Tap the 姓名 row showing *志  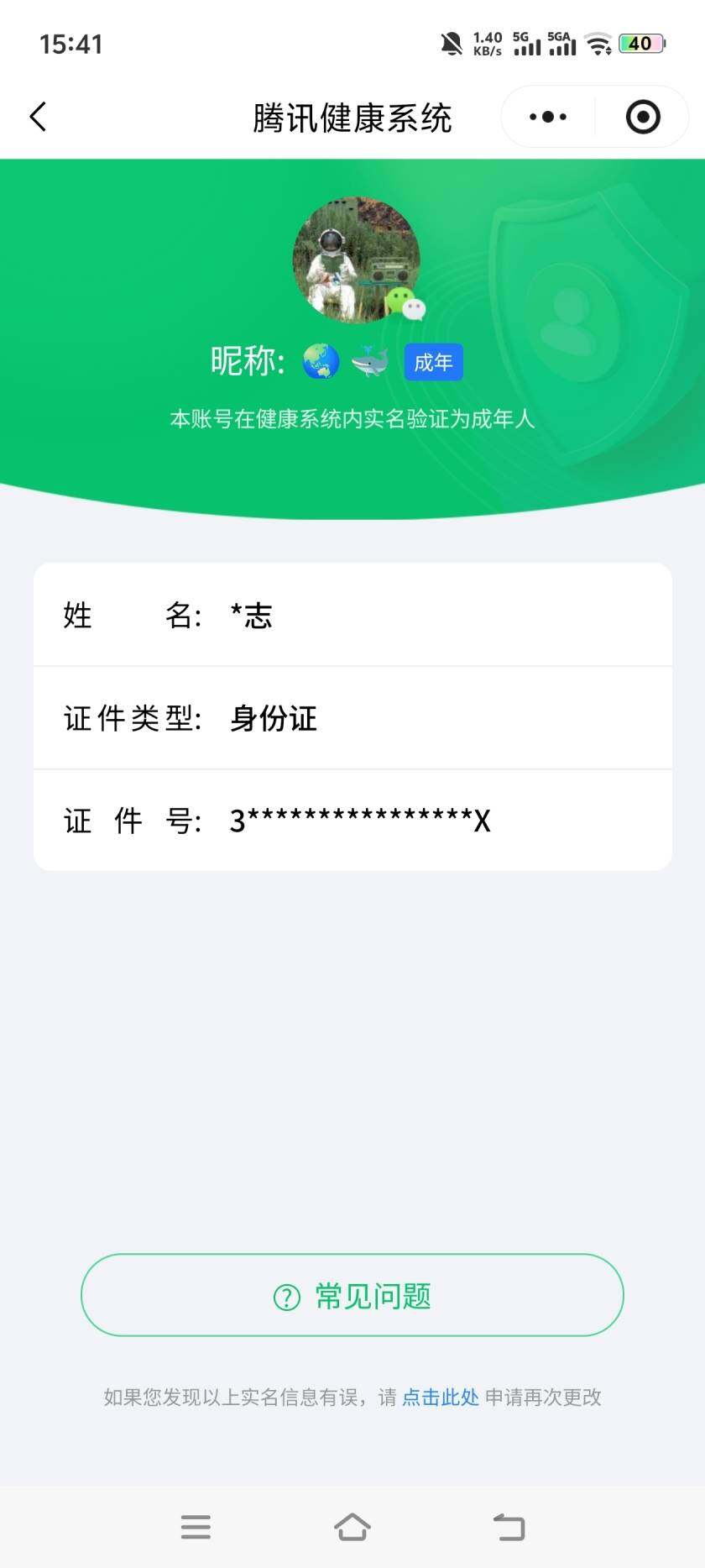coord(352,615)
